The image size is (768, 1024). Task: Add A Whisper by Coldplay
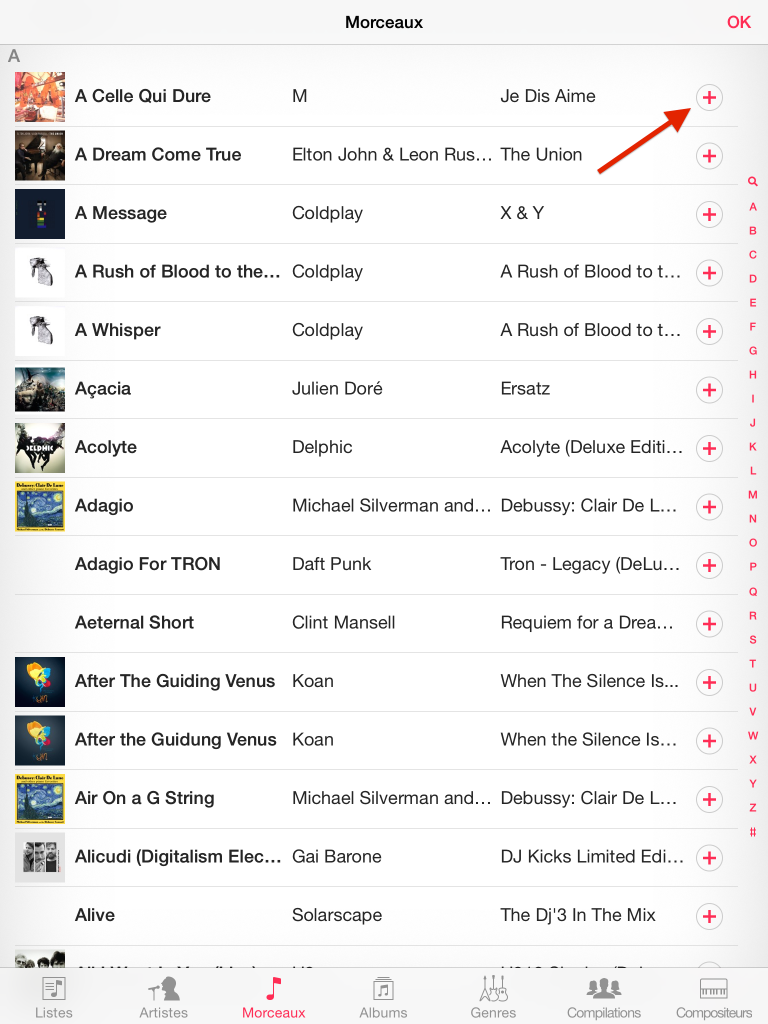[709, 331]
